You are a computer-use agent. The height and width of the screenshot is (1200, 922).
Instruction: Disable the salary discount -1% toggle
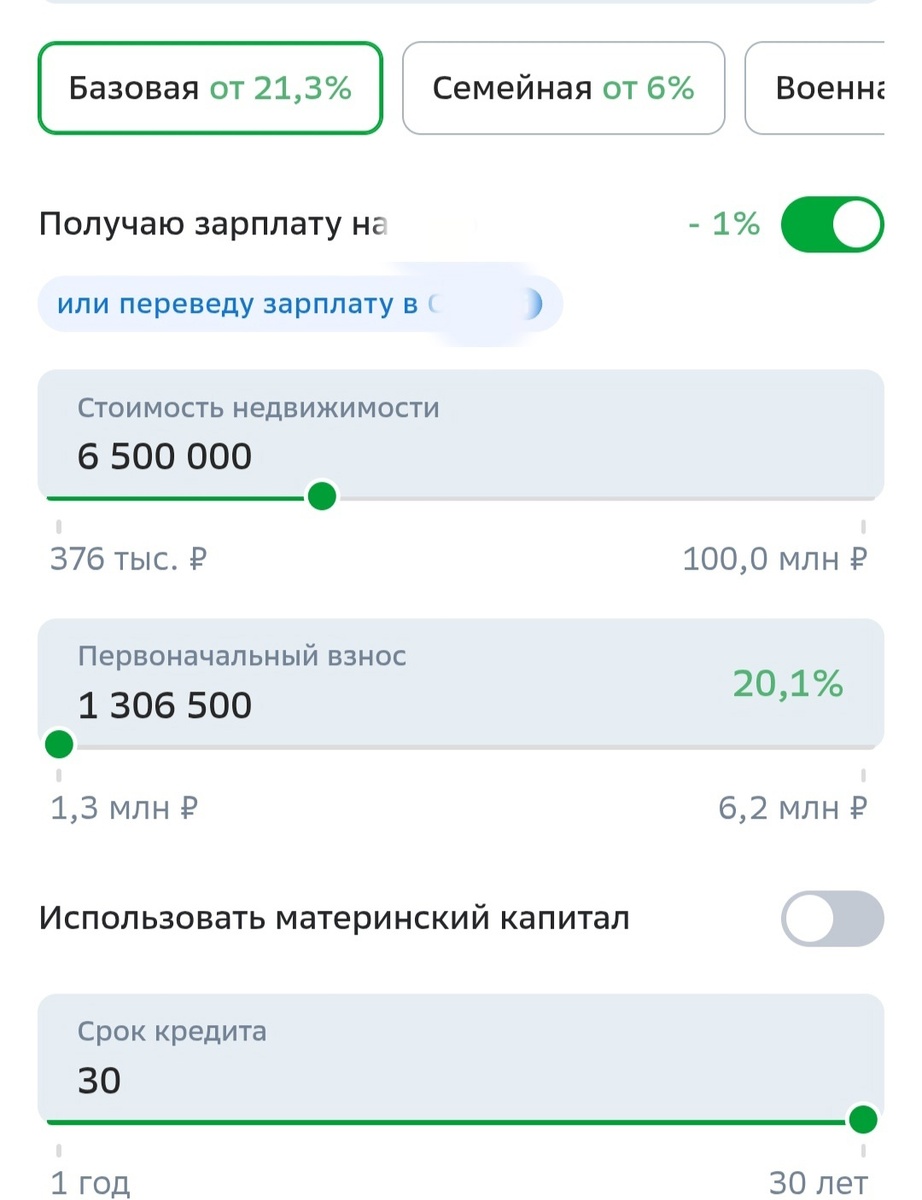[832, 224]
